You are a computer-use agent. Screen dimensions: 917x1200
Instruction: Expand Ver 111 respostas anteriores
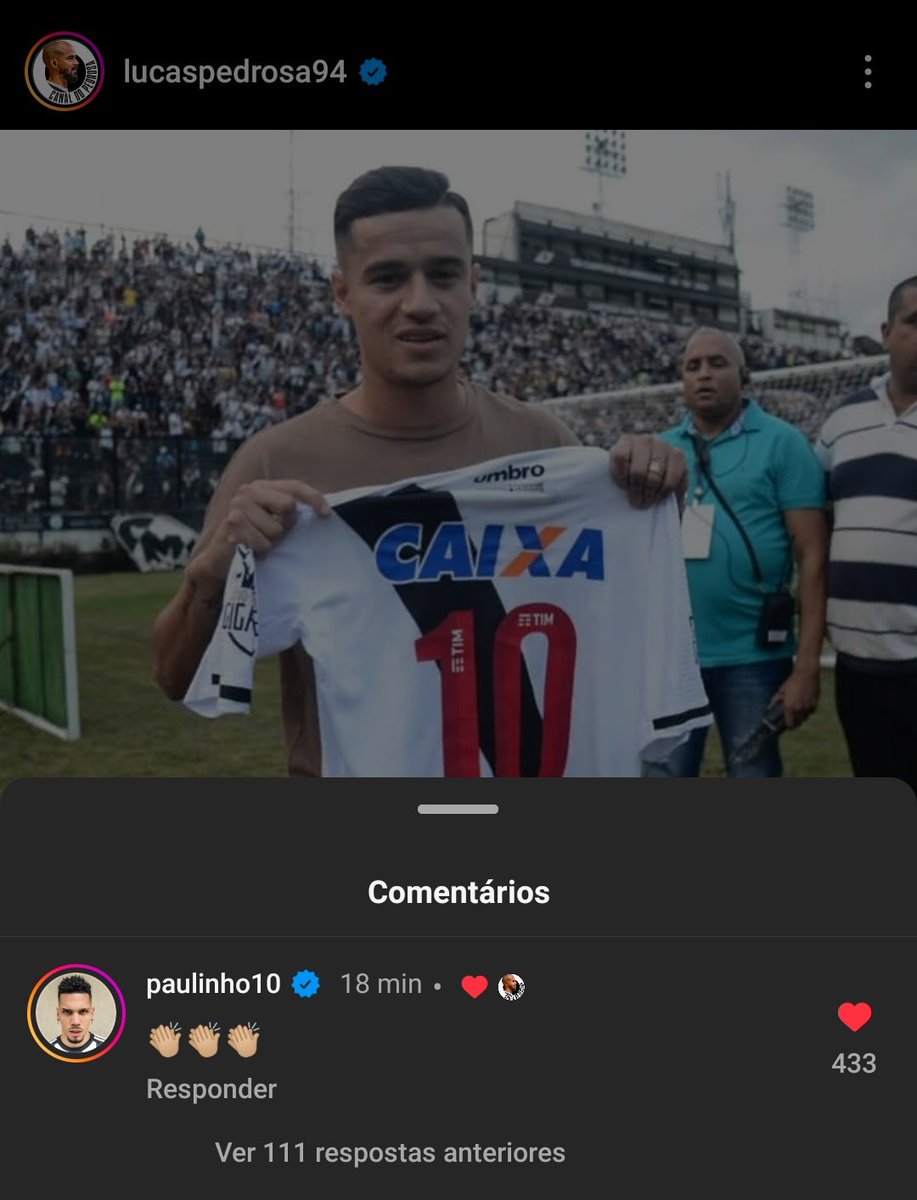[x=390, y=1153]
